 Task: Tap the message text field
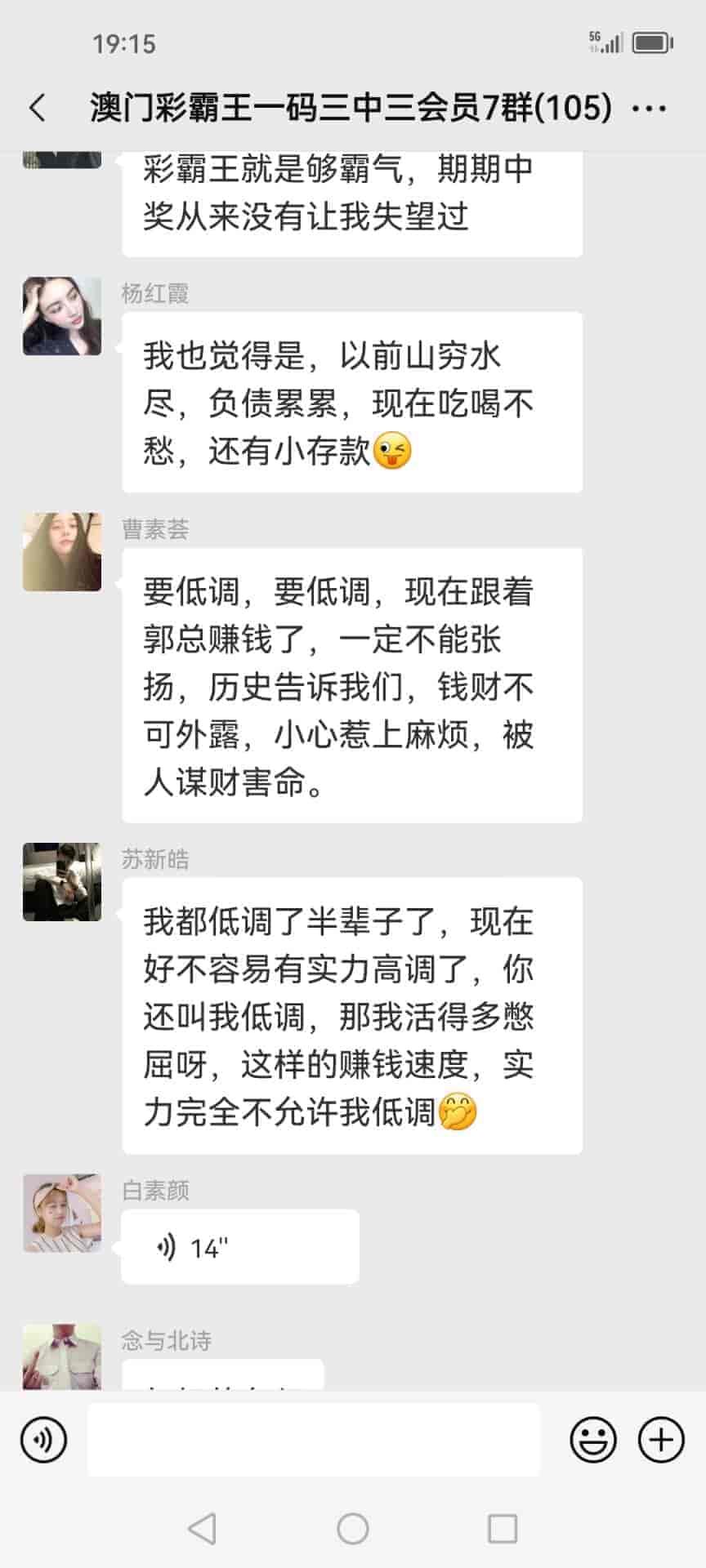click(x=314, y=1440)
